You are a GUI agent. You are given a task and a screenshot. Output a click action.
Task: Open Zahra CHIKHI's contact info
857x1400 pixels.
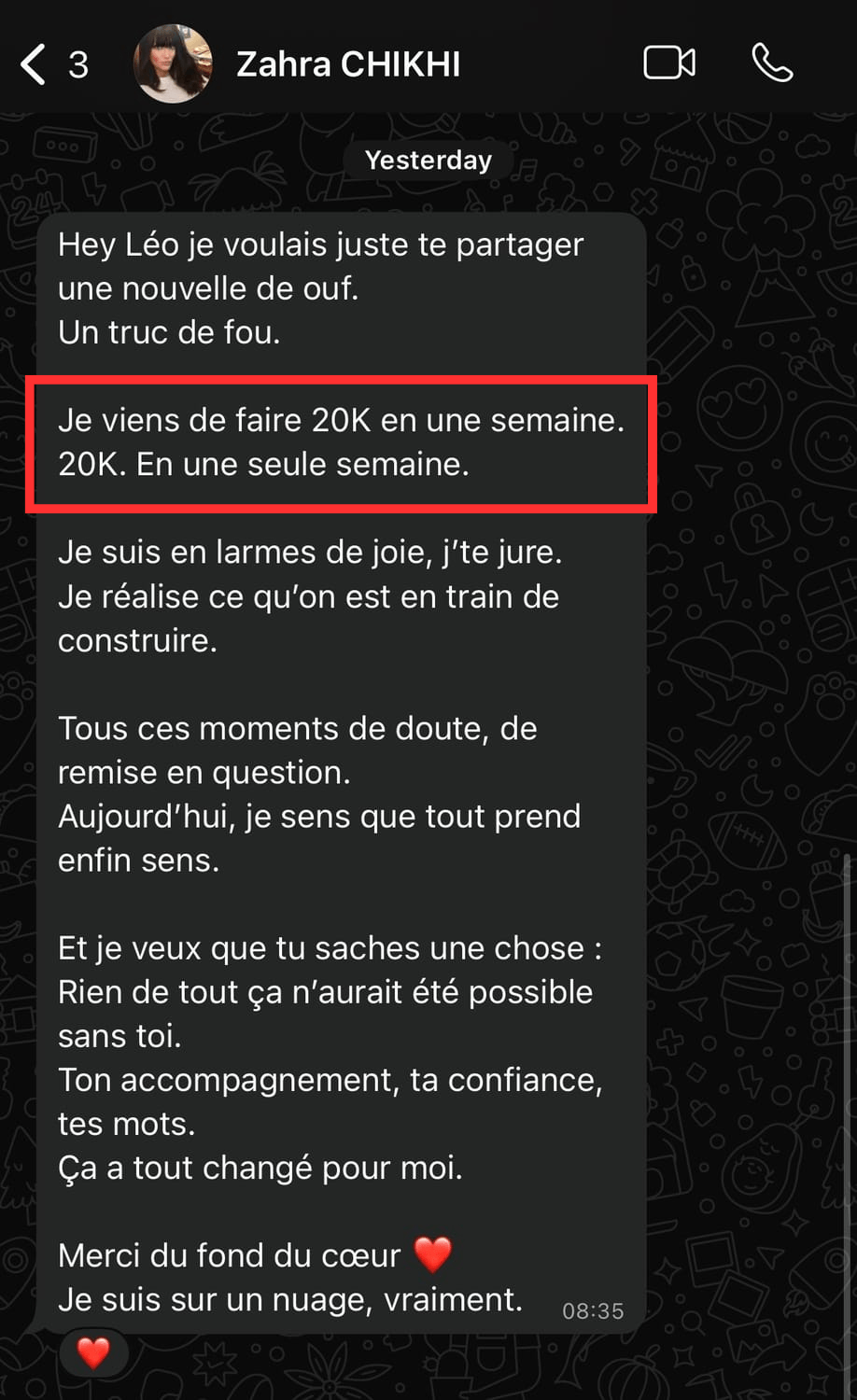pyautogui.click(x=347, y=64)
